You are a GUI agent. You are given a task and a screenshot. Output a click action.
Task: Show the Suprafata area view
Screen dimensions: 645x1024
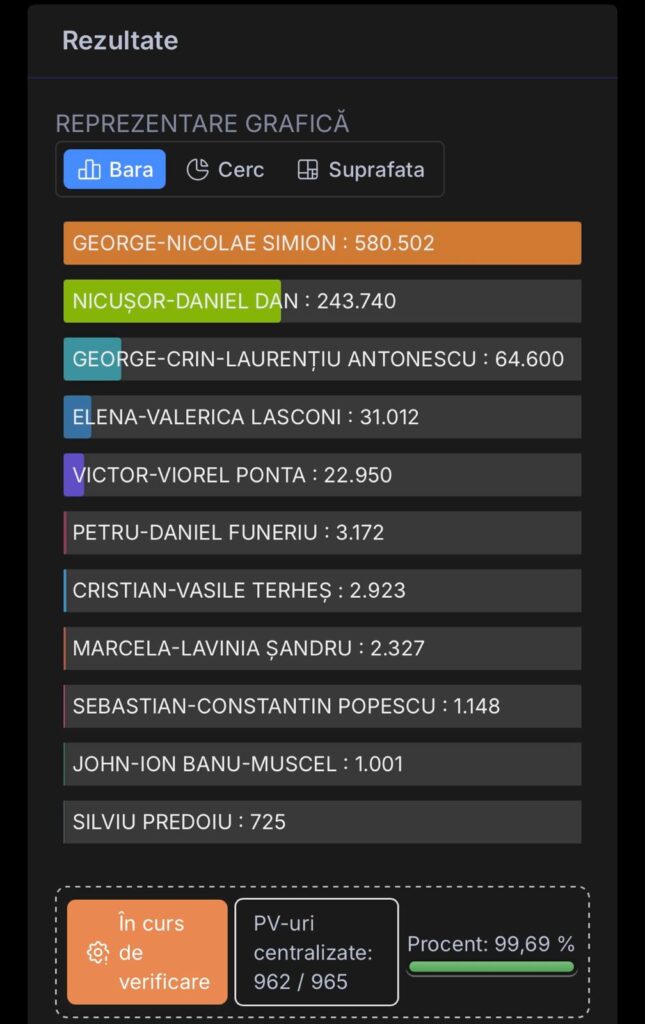tap(361, 170)
